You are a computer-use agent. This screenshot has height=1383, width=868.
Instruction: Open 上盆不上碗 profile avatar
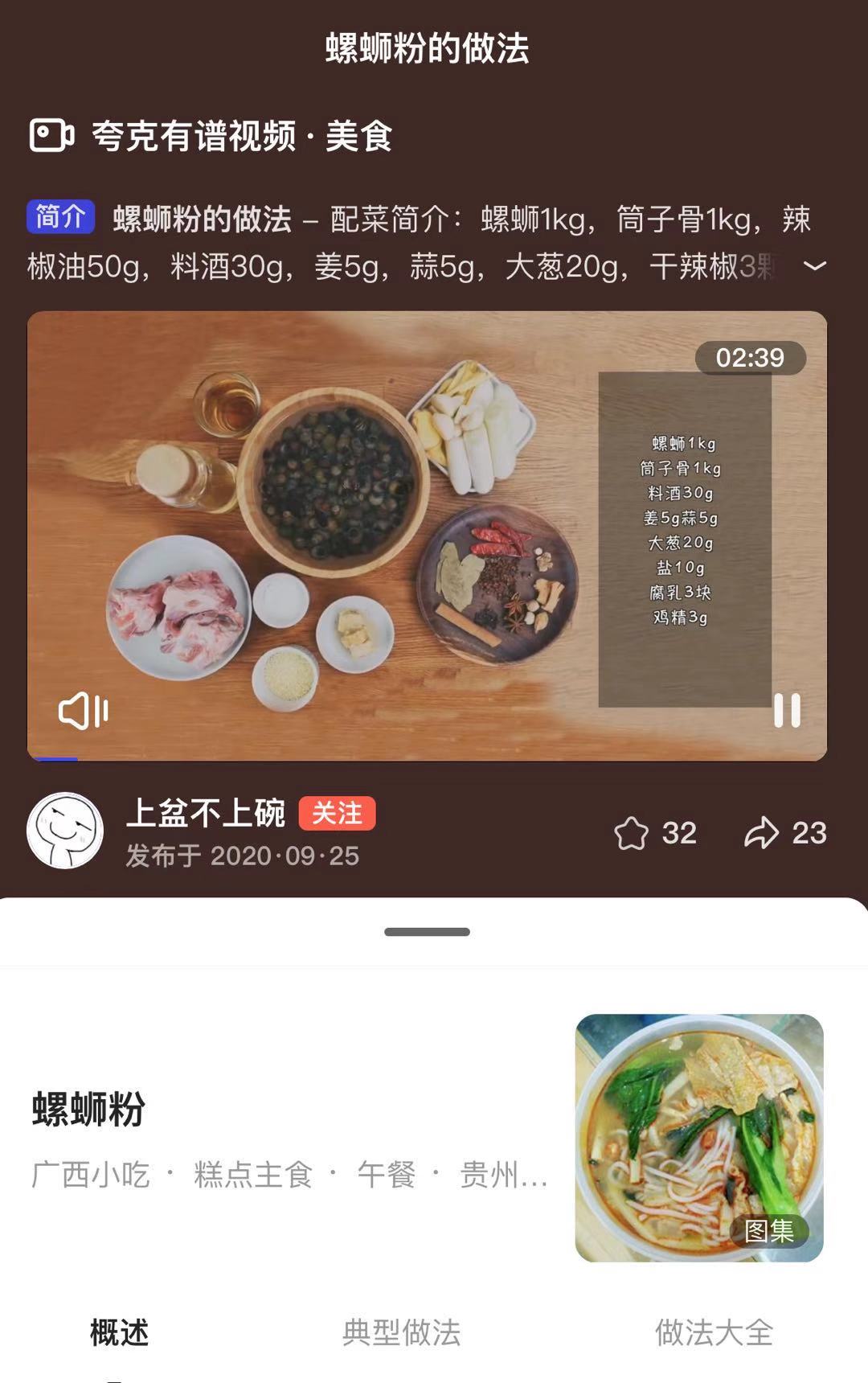click(x=65, y=831)
